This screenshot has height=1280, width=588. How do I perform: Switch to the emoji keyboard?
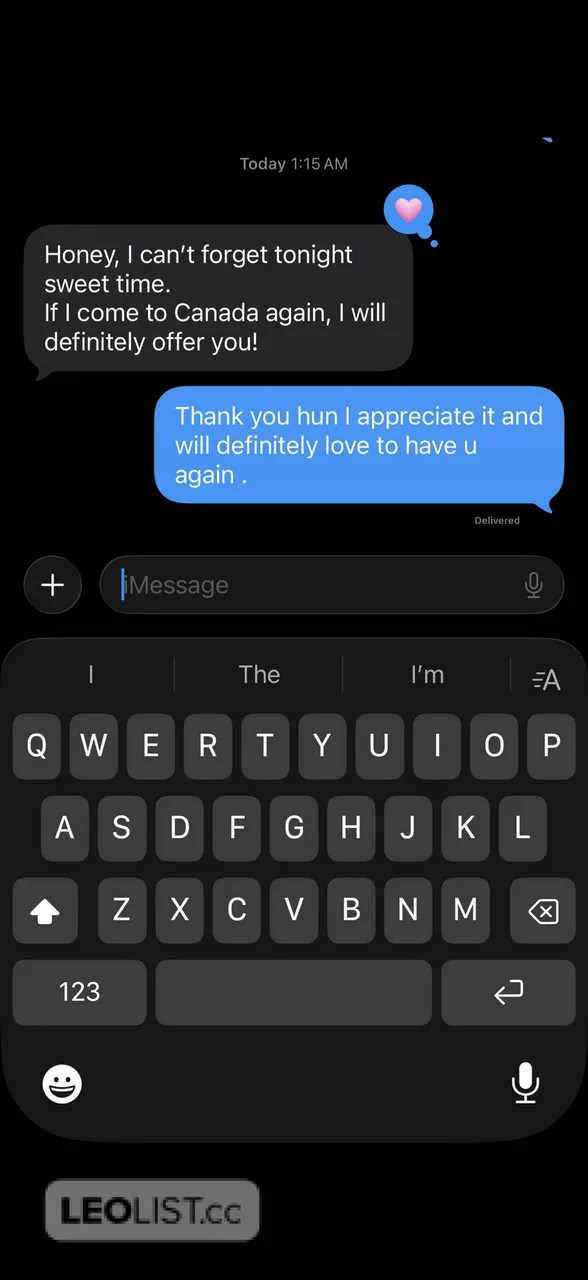[x=62, y=1083]
